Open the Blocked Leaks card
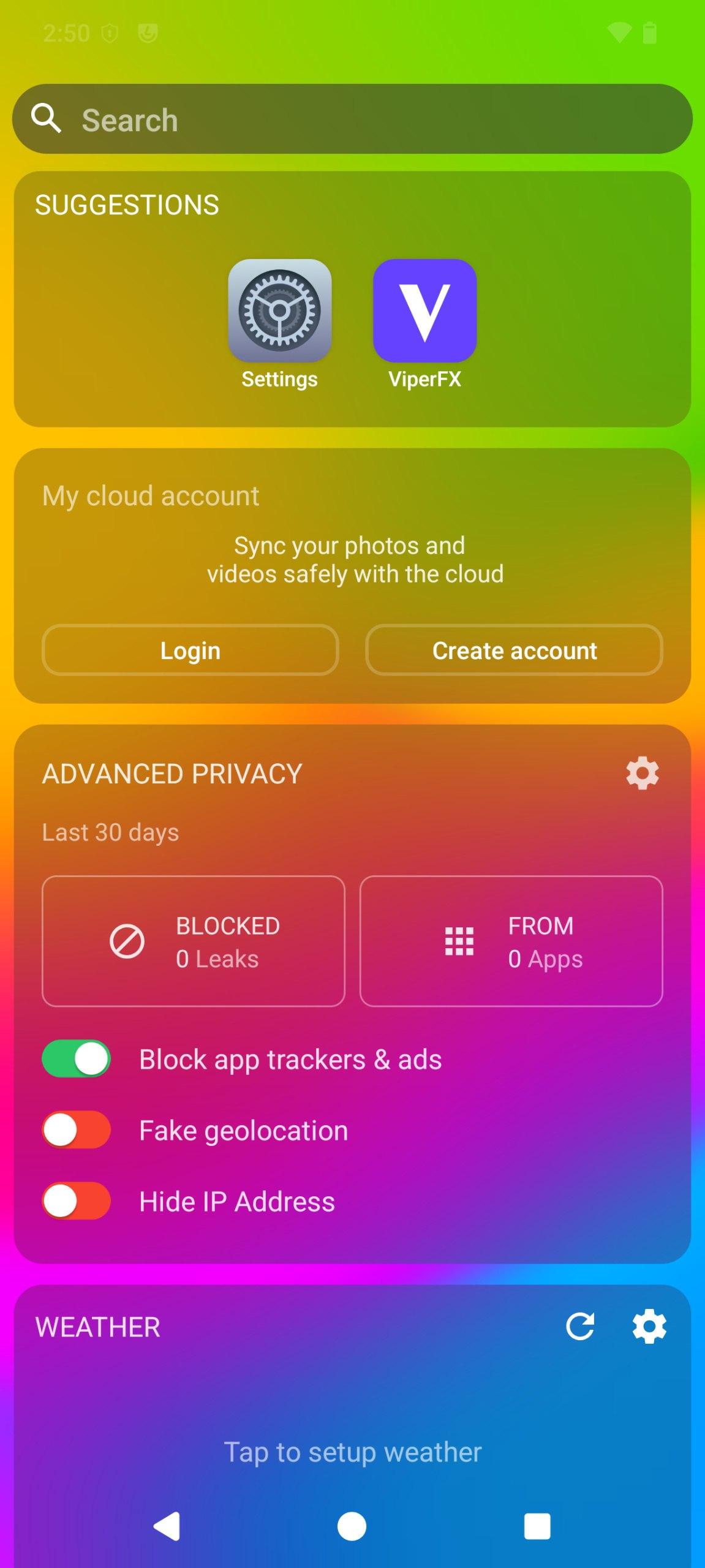This screenshot has width=705, height=1568. tap(193, 941)
